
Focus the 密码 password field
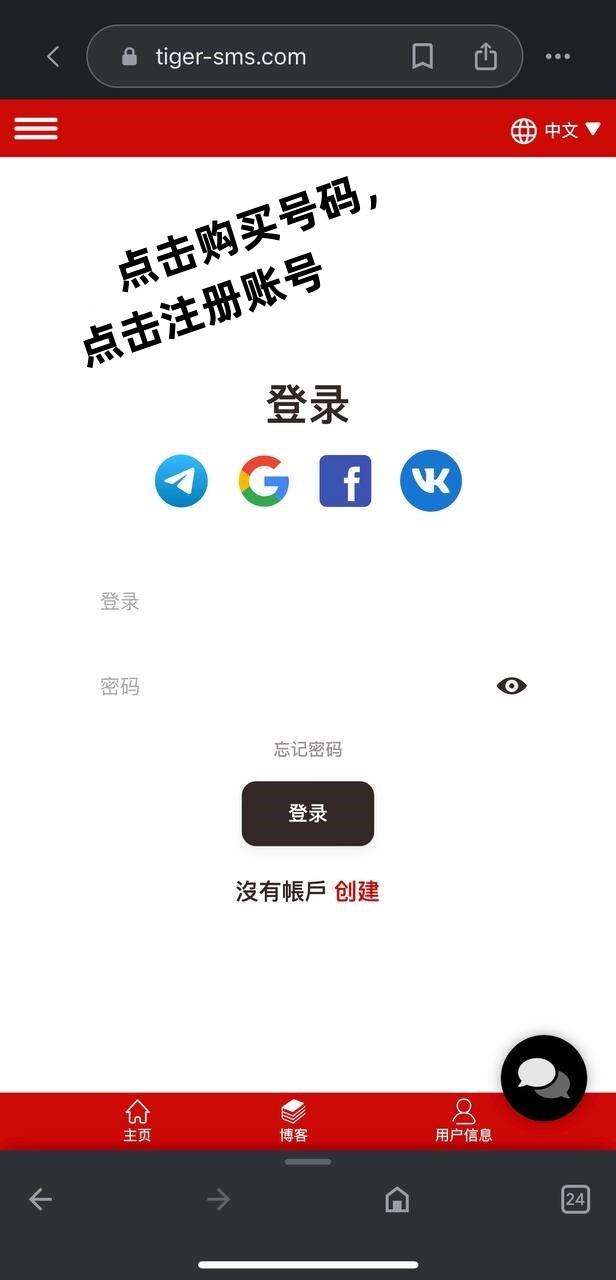(290, 686)
